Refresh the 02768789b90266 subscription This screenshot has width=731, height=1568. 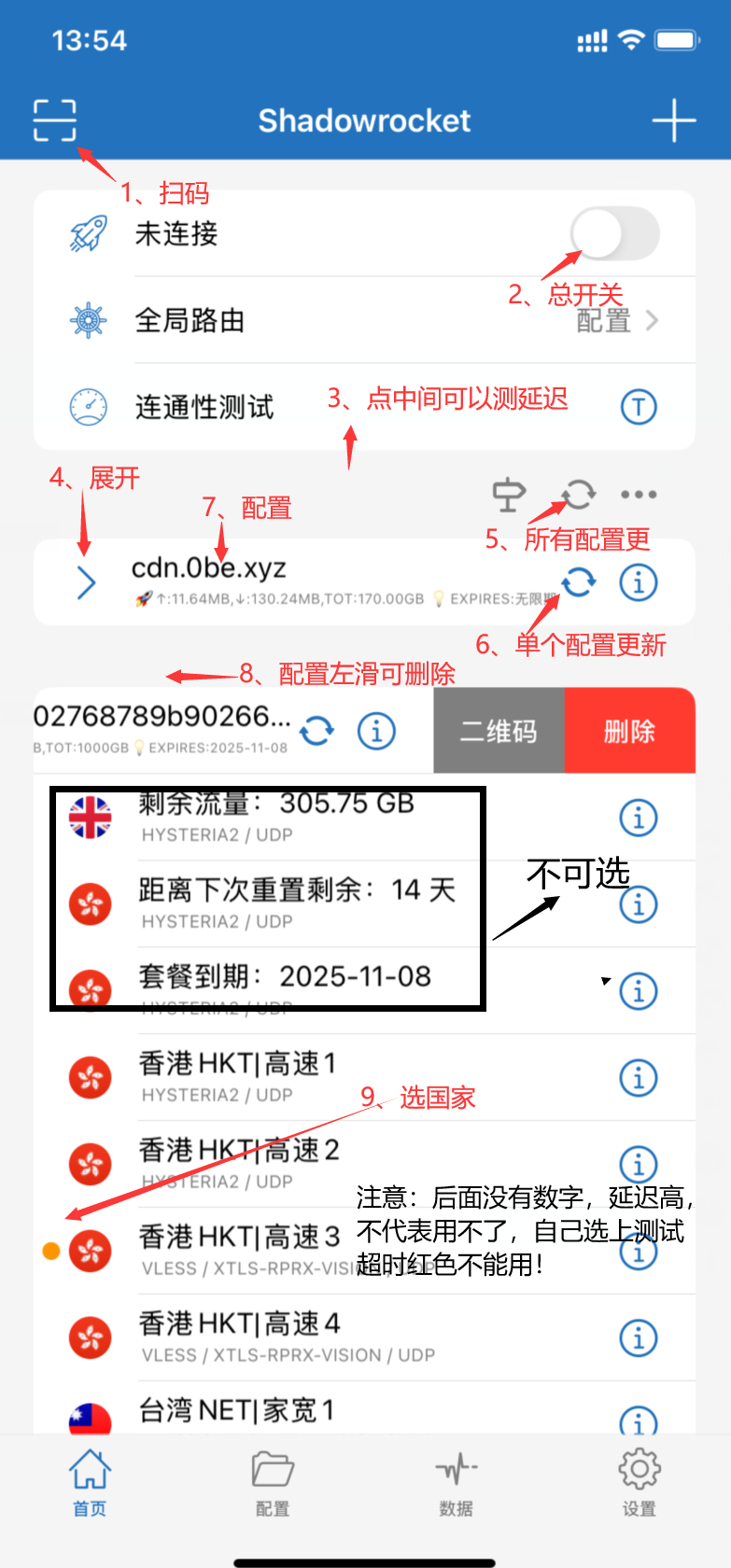(x=316, y=731)
